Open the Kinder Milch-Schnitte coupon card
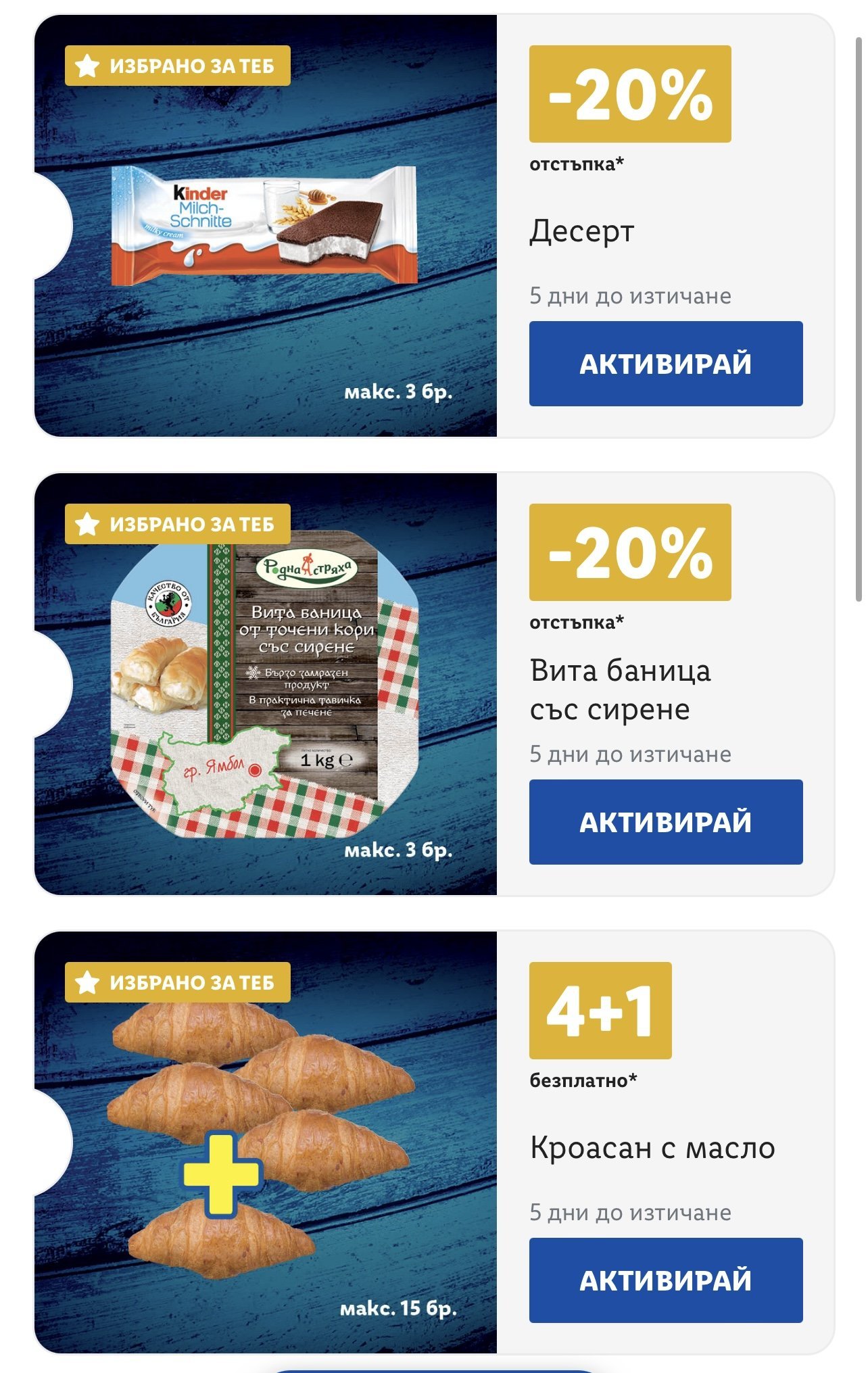 [x=265, y=226]
